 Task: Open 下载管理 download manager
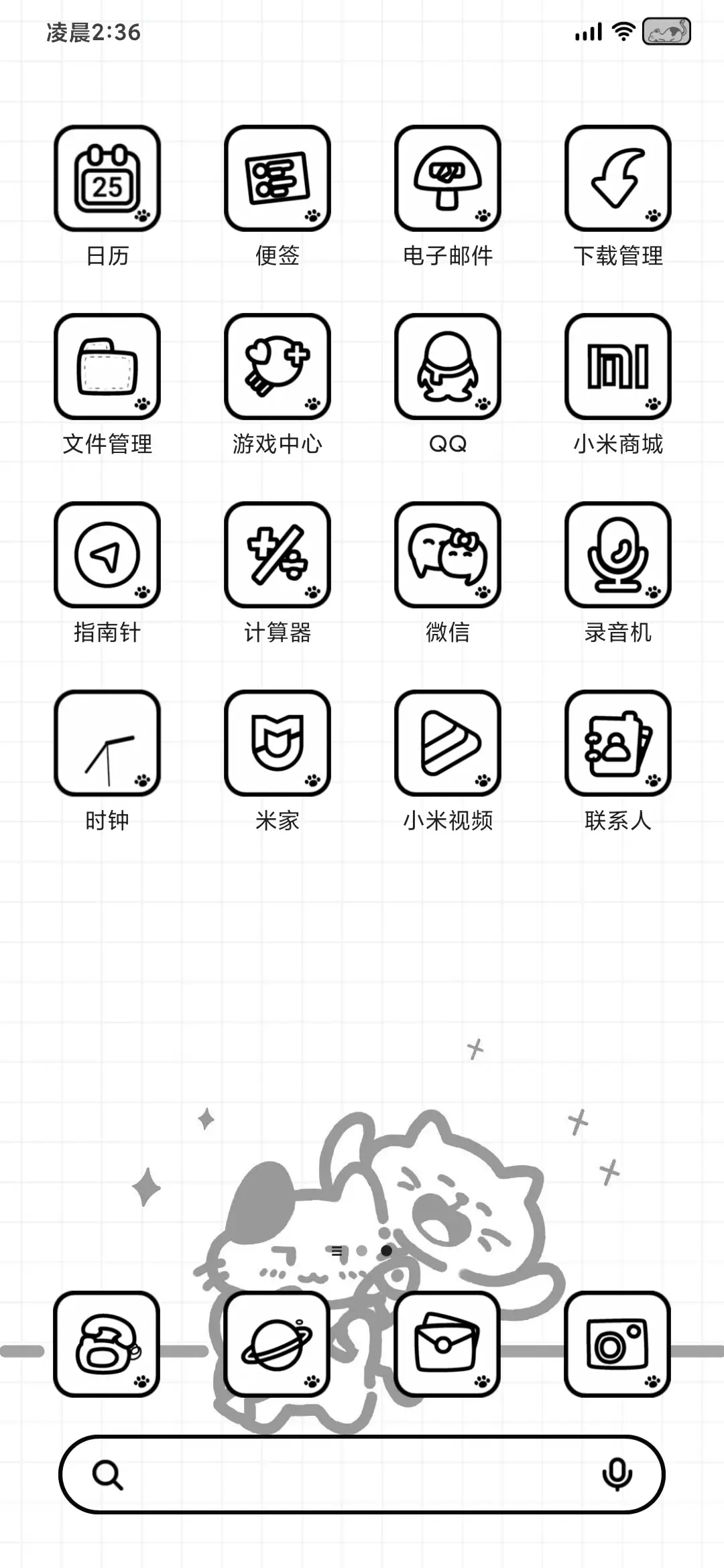pyautogui.click(x=618, y=178)
